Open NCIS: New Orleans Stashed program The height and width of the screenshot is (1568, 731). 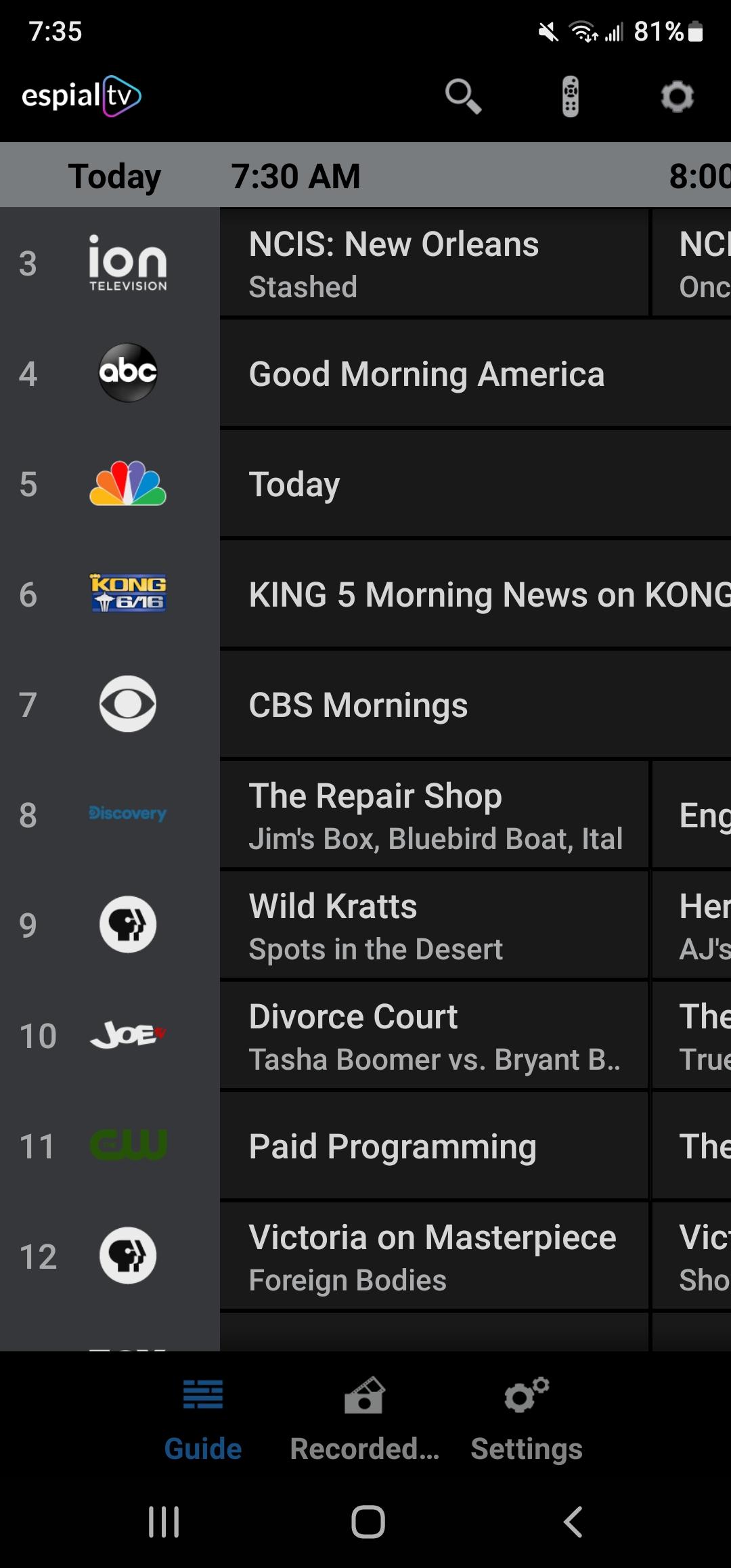[434, 263]
